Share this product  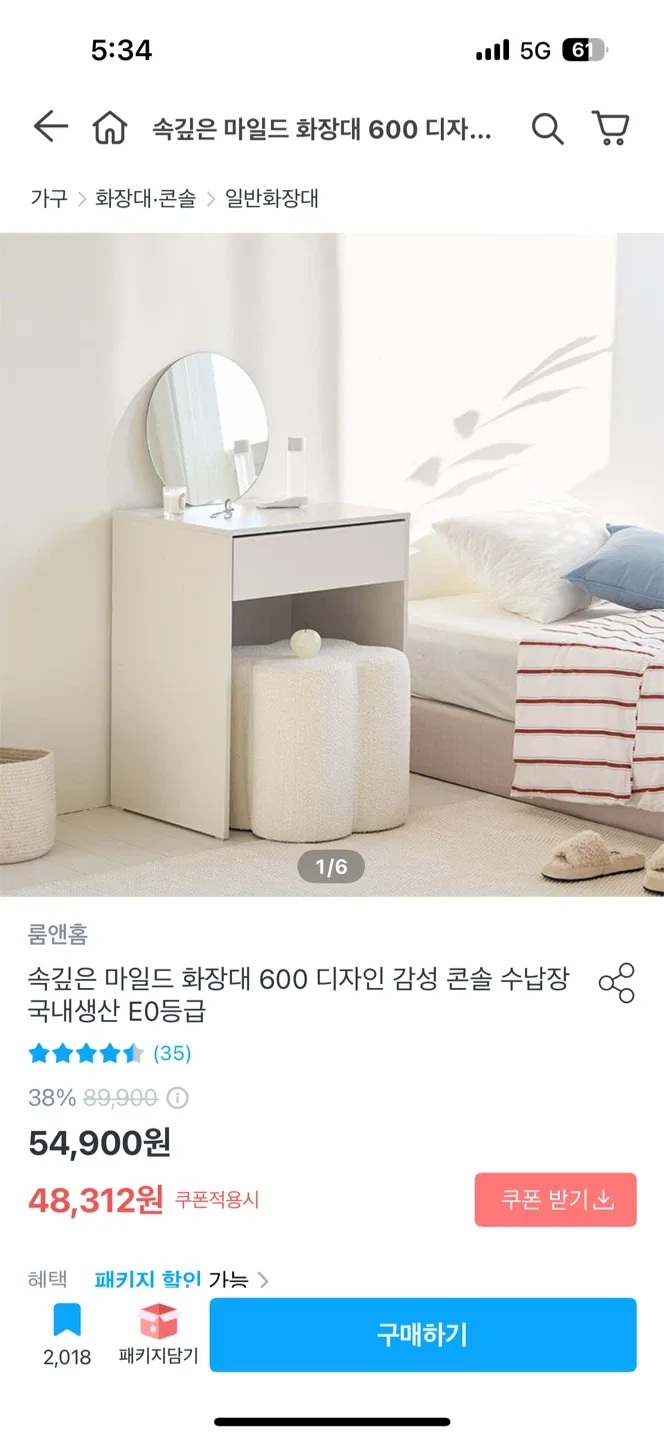point(616,983)
